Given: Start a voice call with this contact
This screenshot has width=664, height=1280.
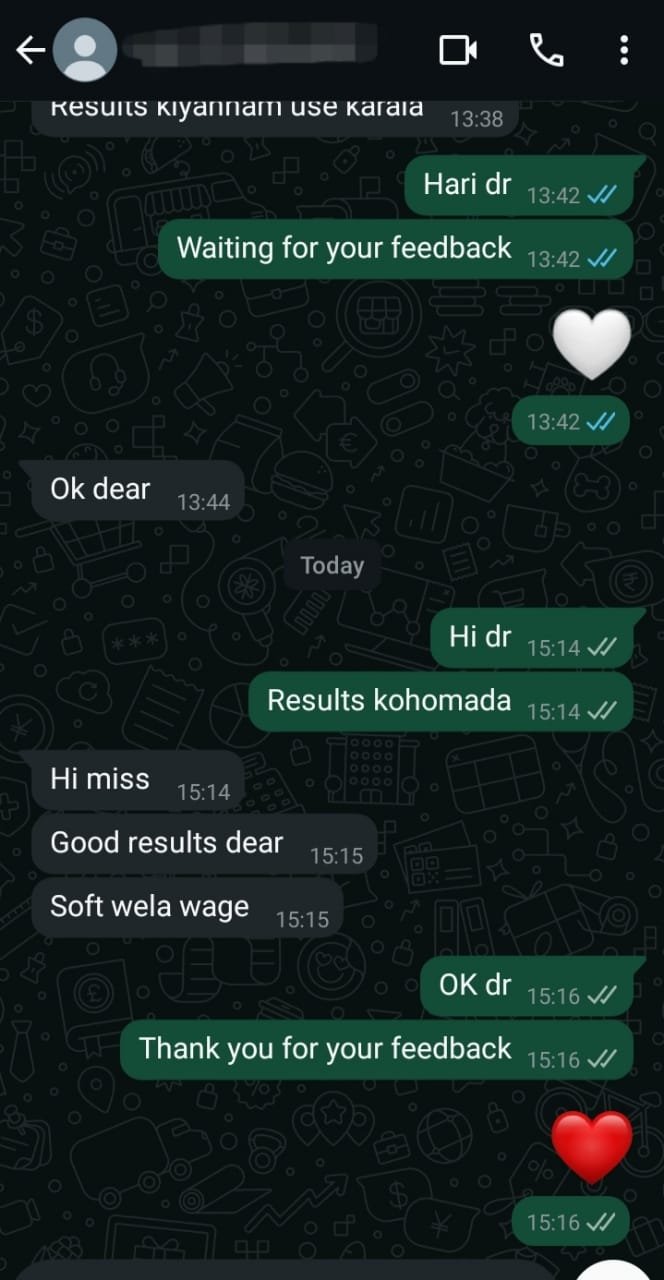Looking at the screenshot, I should 546,50.
